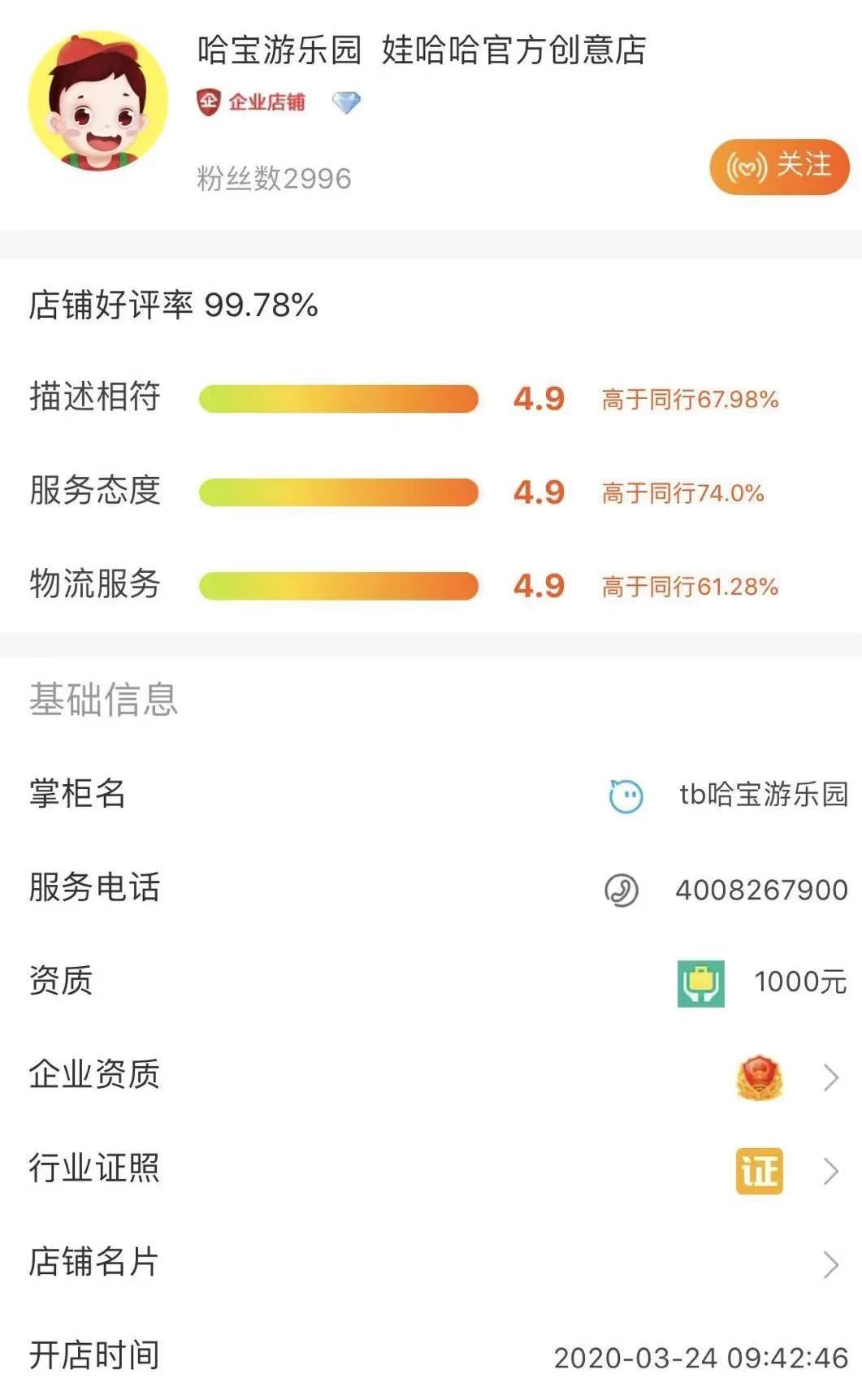This screenshot has height=1400, width=862.
Task: Click the phone icon in 服务电话 row
Action: (621, 891)
